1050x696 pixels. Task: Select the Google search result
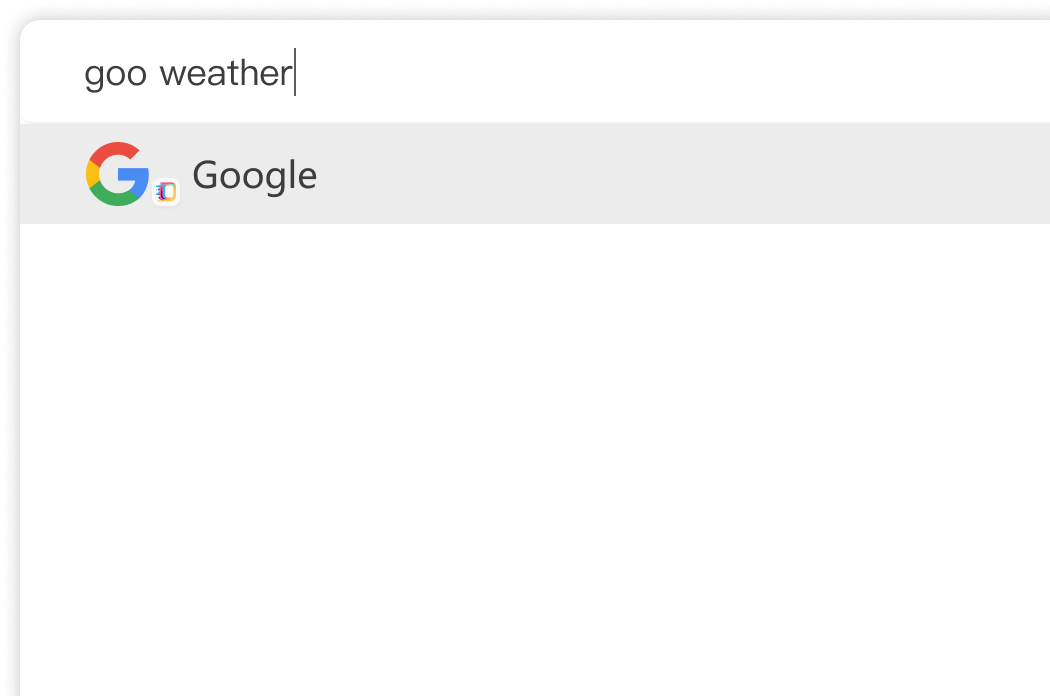pos(254,175)
